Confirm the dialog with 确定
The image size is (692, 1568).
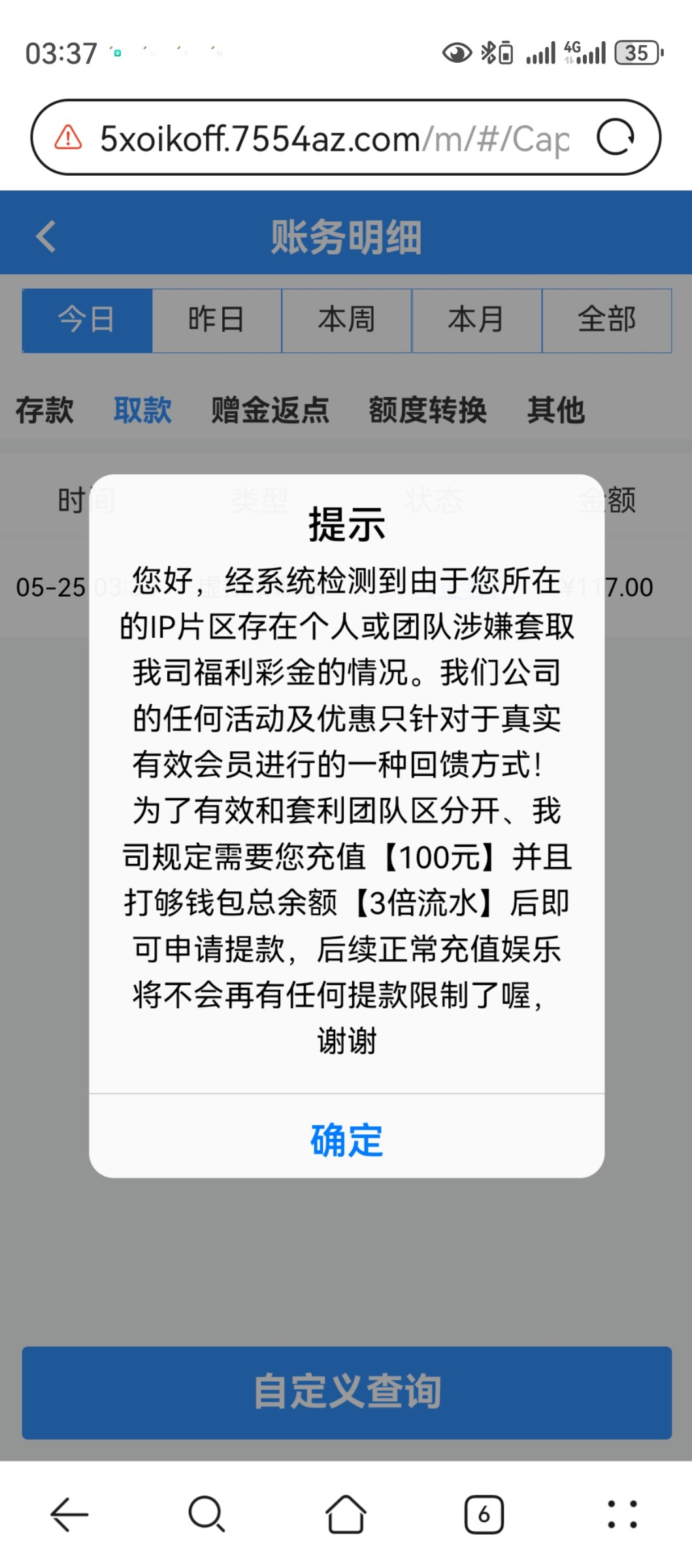point(346,1140)
